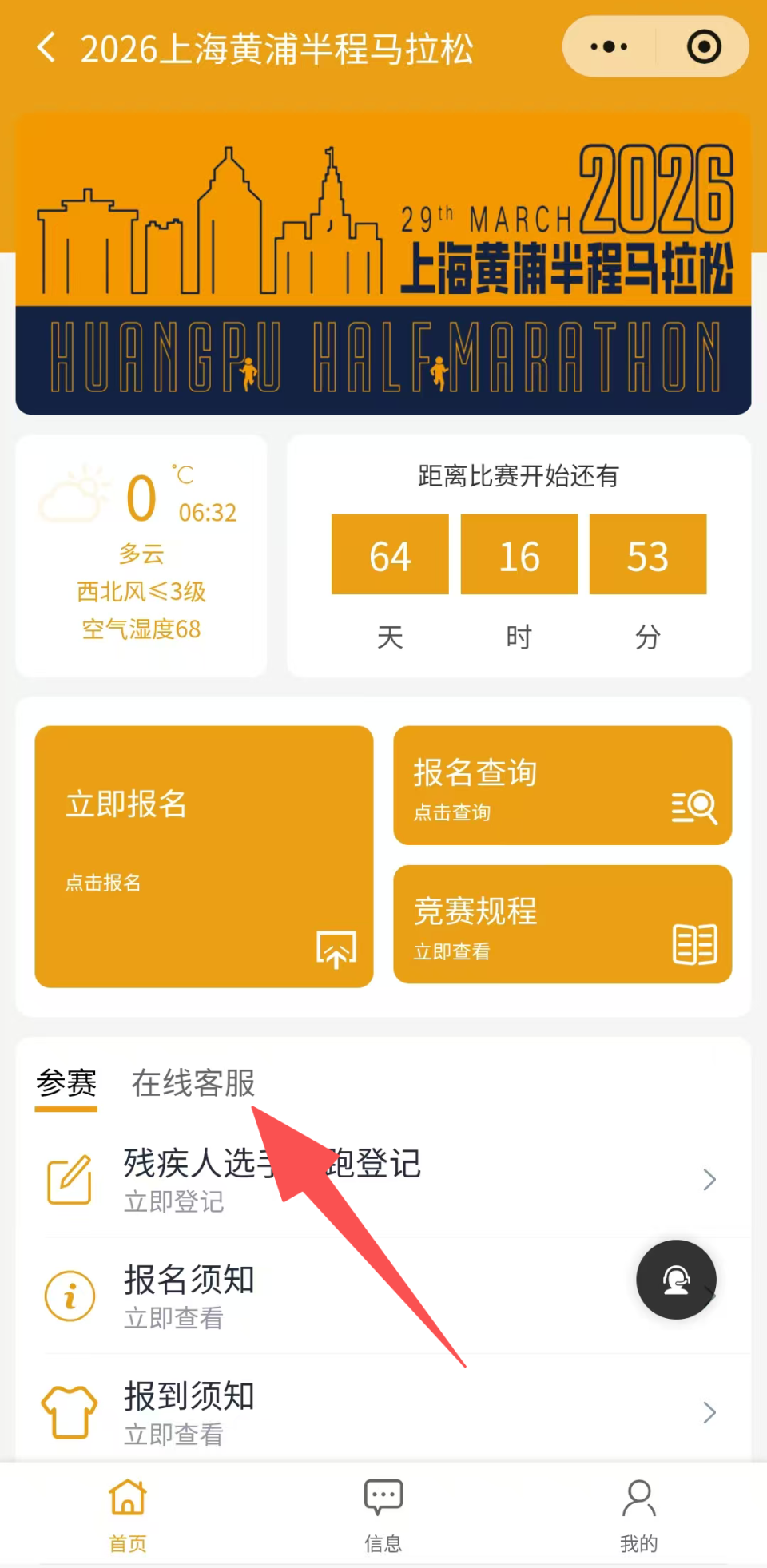
Task: Switch to the 在线客服 tab
Action: pyautogui.click(x=192, y=1084)
